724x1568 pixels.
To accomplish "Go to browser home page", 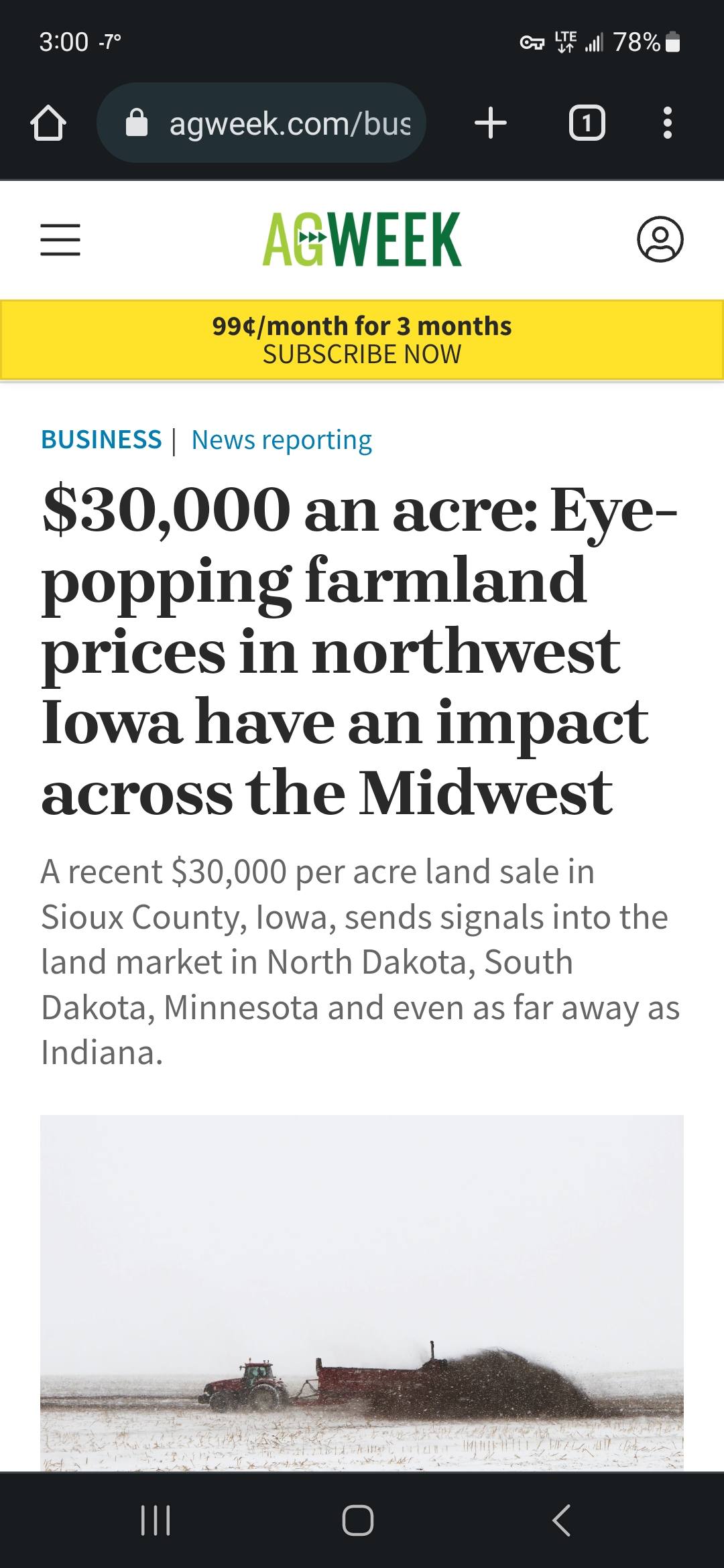I will point(48,123).
